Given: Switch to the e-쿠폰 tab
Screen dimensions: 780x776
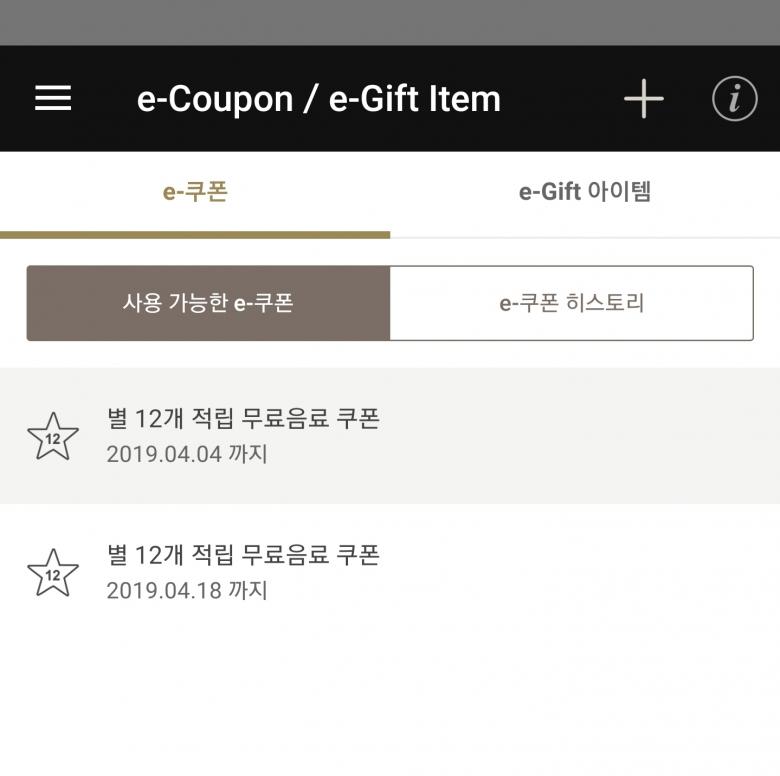Looking at the screenshot, I should (x=195, y=192).
